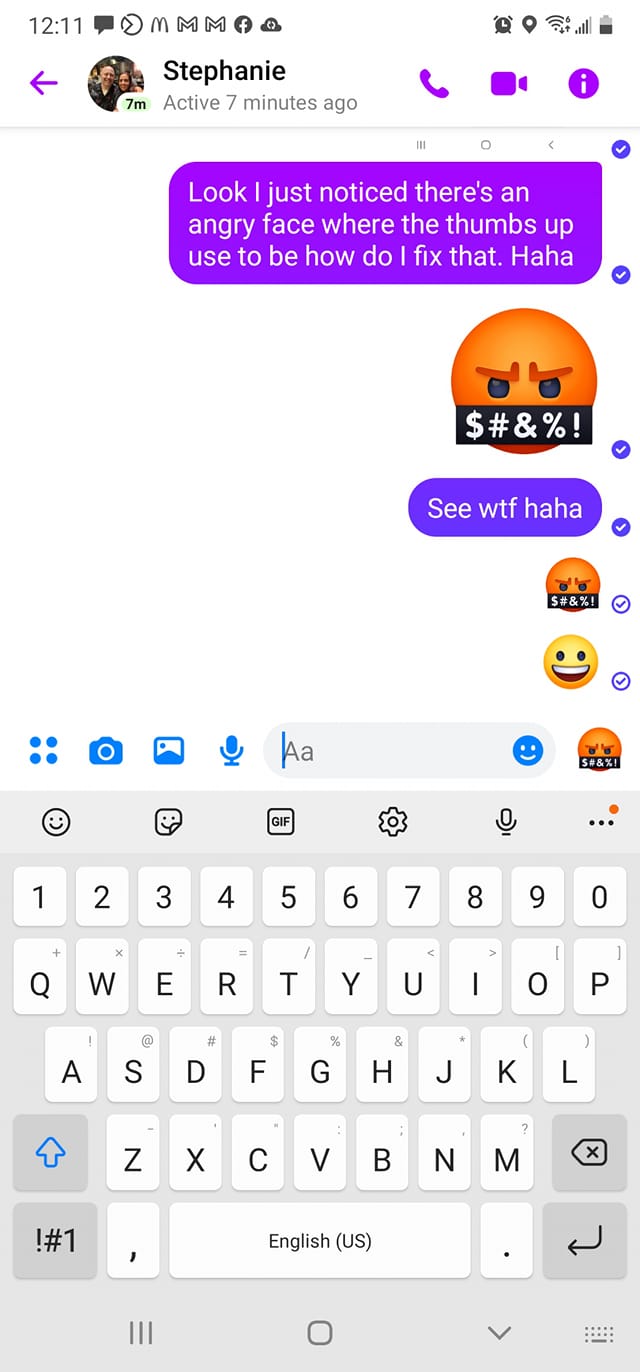Open the keyboard GIF search
The width and height of the screenshot is (640, 1372).
click(281, 822)
